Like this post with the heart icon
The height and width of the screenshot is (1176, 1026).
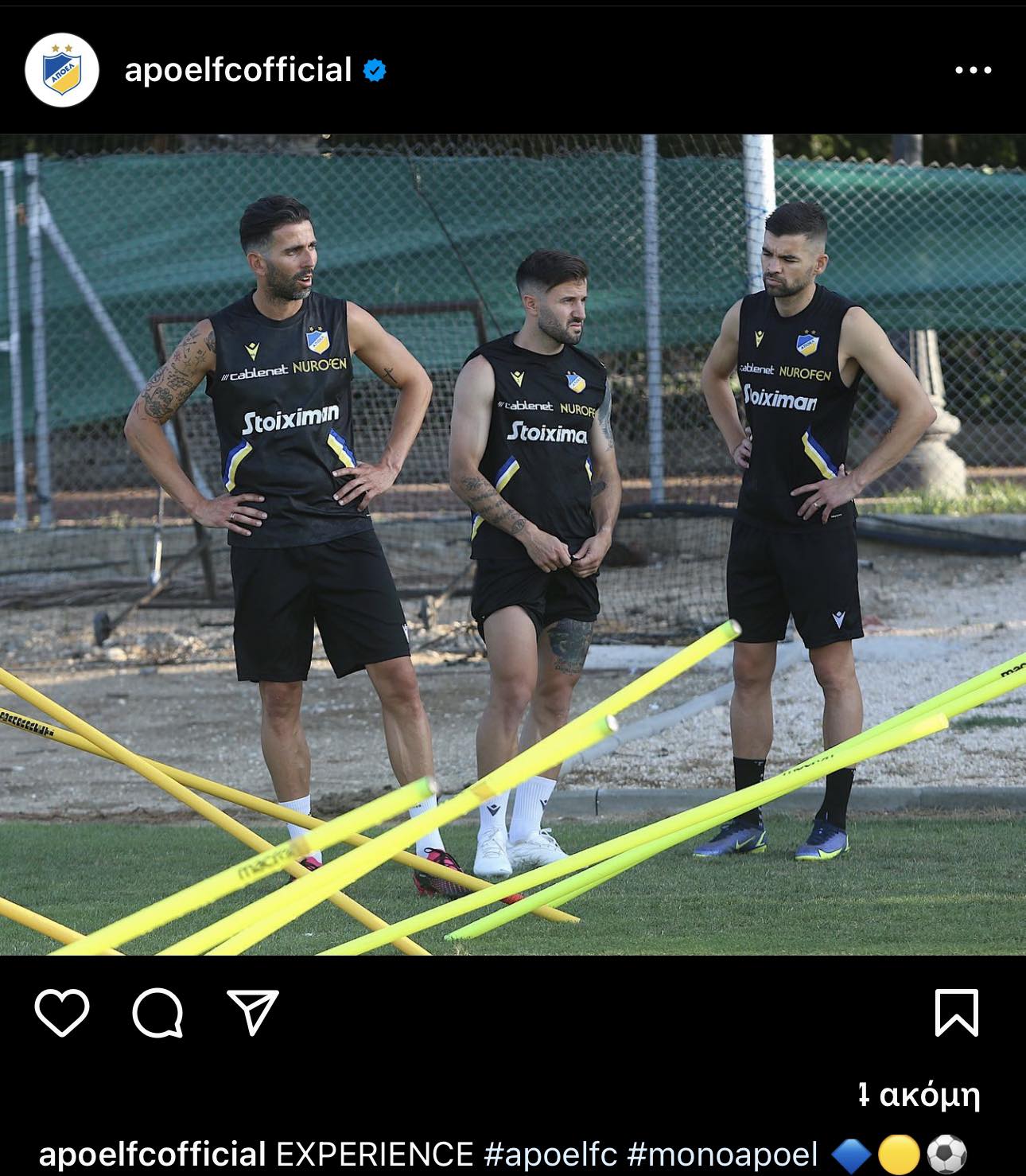[x=62, y=1013]
